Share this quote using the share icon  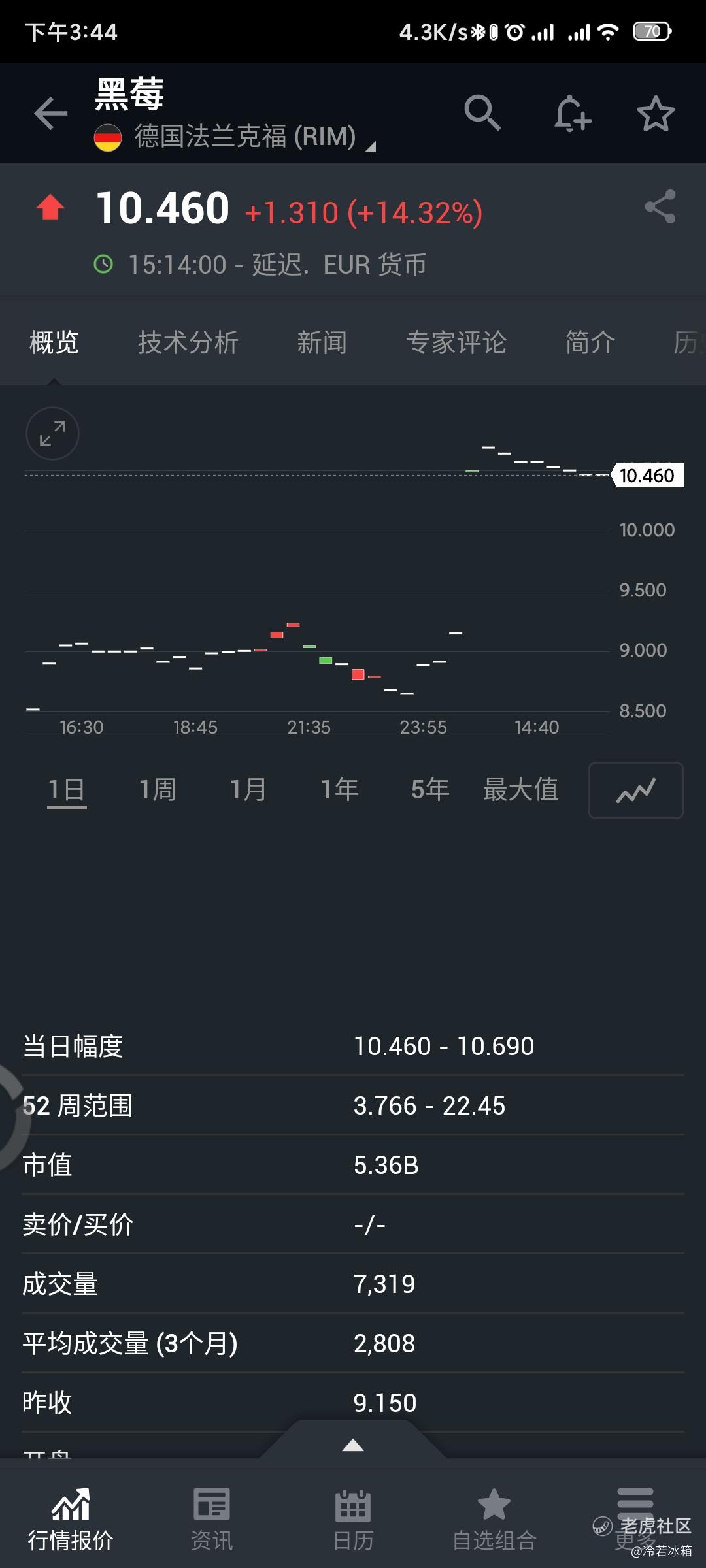coord(660,207)
